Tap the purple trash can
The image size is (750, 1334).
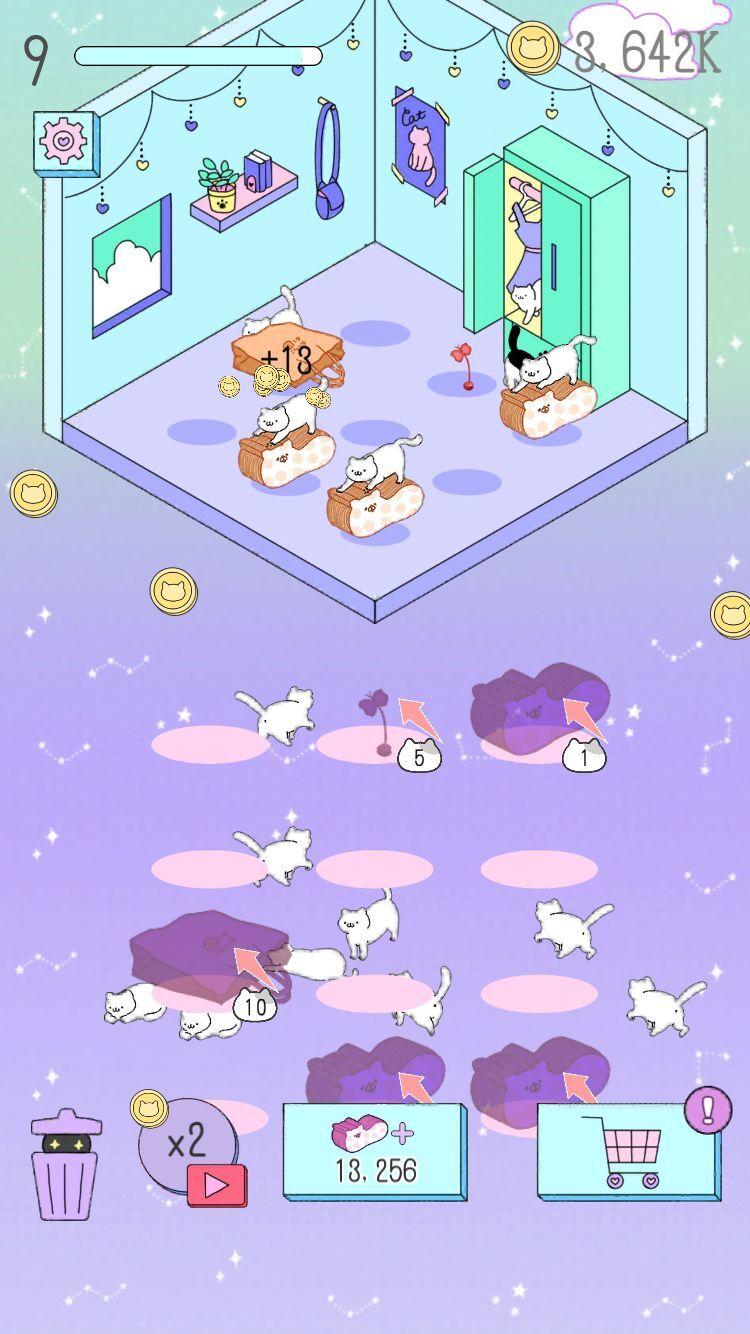coord(65,1164)
